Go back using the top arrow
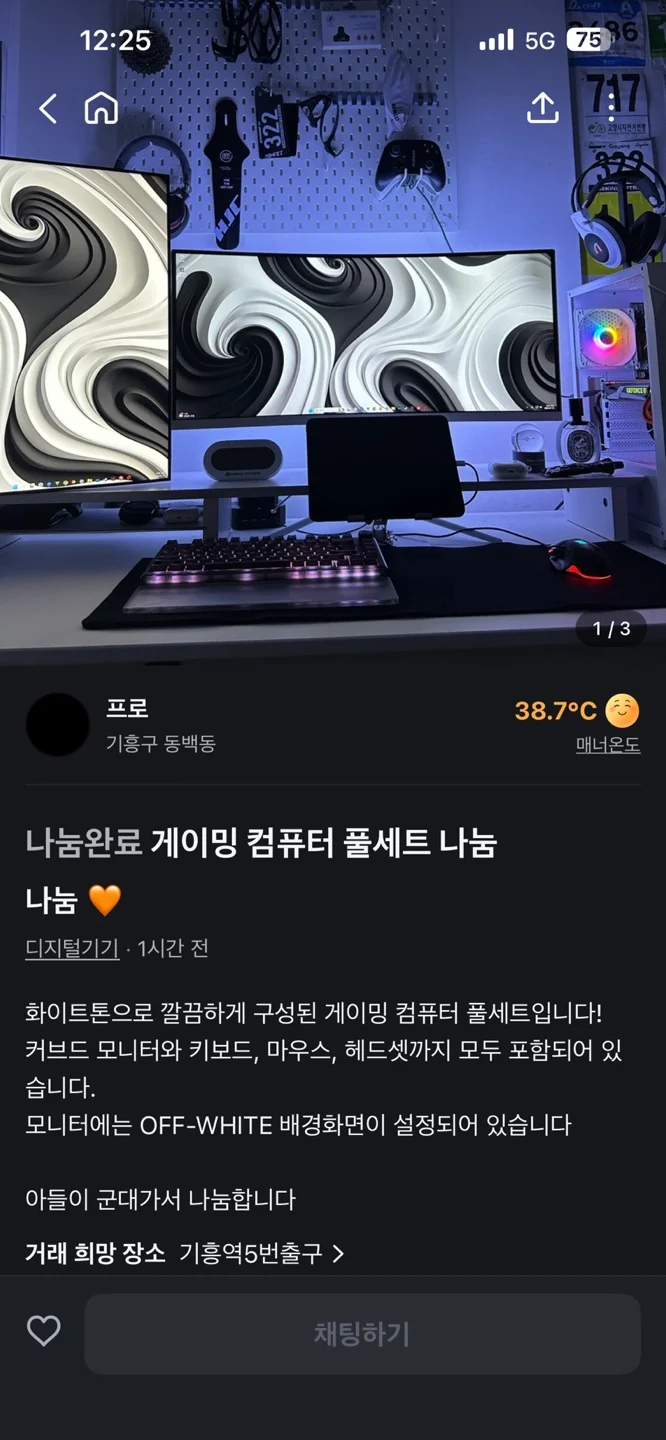The width and height of the screenshot is (666, 1440). [x=47, y=108]
